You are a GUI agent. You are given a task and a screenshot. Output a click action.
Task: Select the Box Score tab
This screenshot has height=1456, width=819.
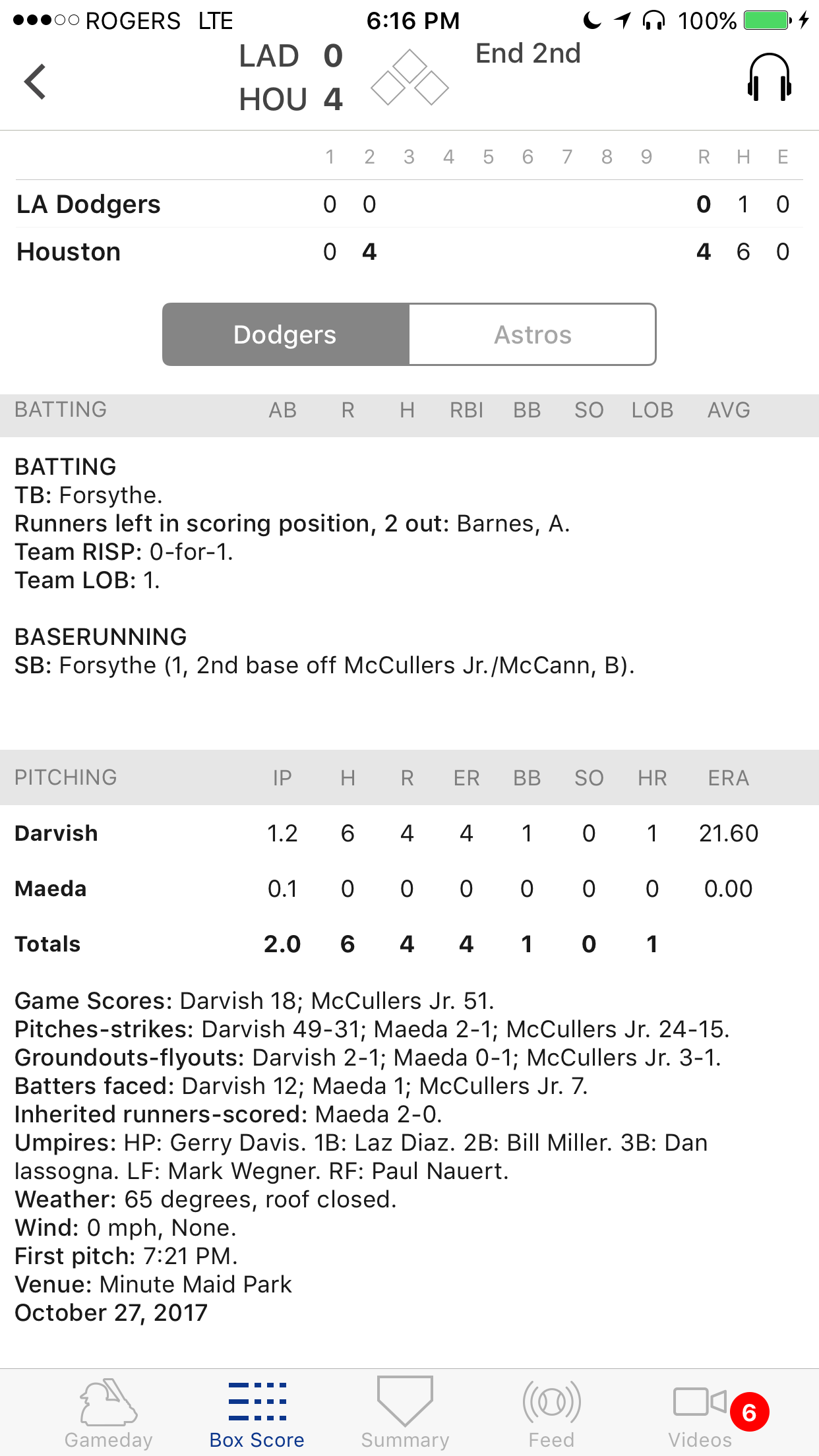coord(257,1412)
